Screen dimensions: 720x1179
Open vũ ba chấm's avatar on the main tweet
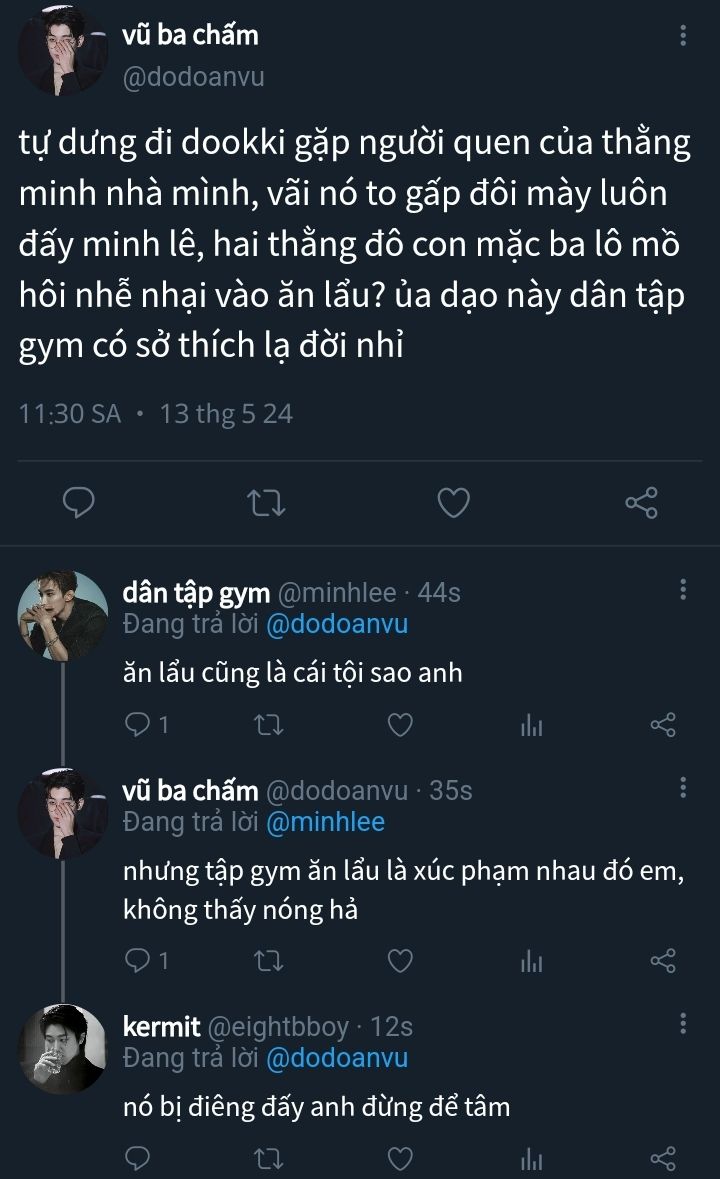(62, 51)
